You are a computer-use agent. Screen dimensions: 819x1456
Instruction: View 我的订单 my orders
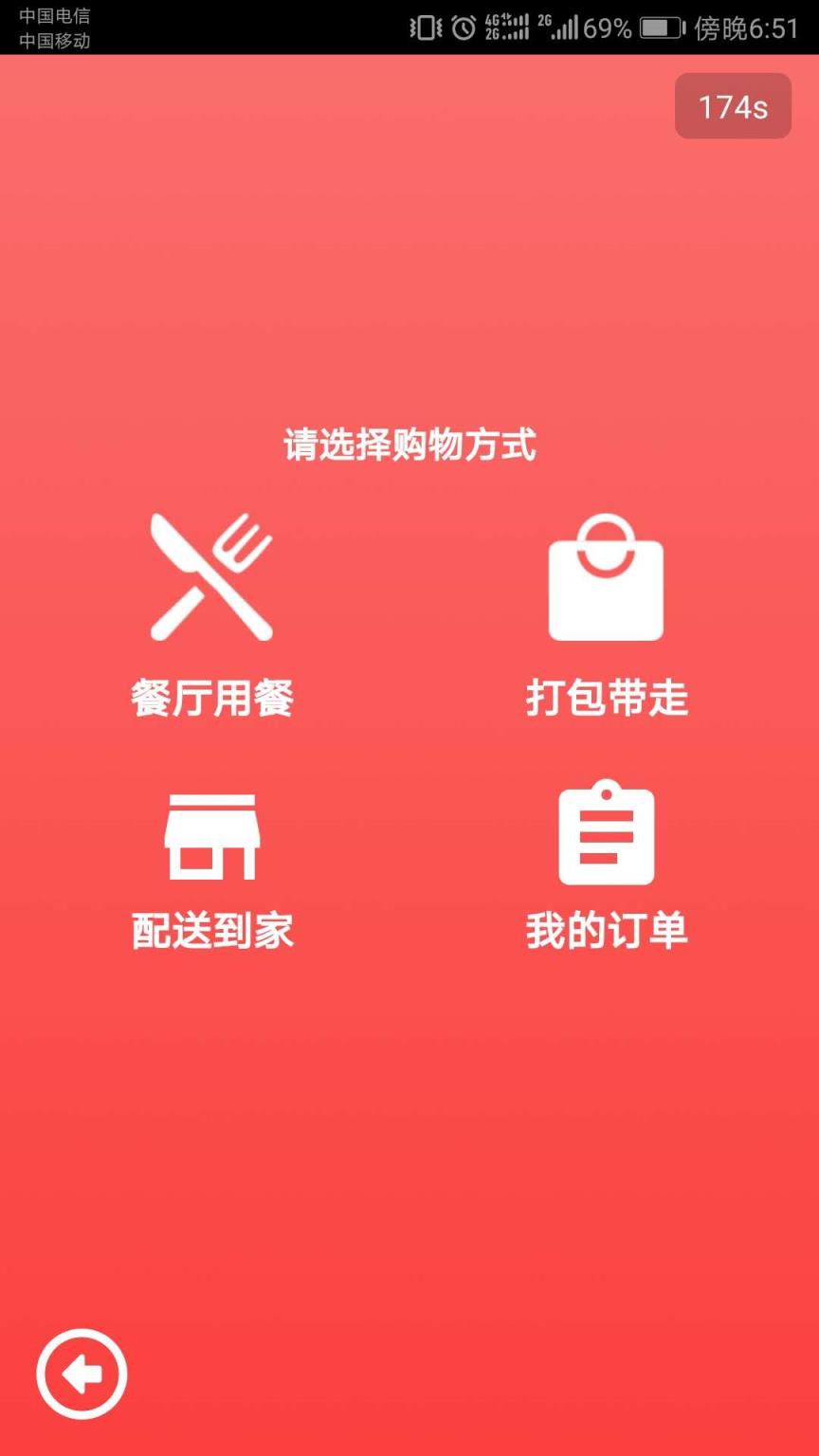[x=606, y=932]
